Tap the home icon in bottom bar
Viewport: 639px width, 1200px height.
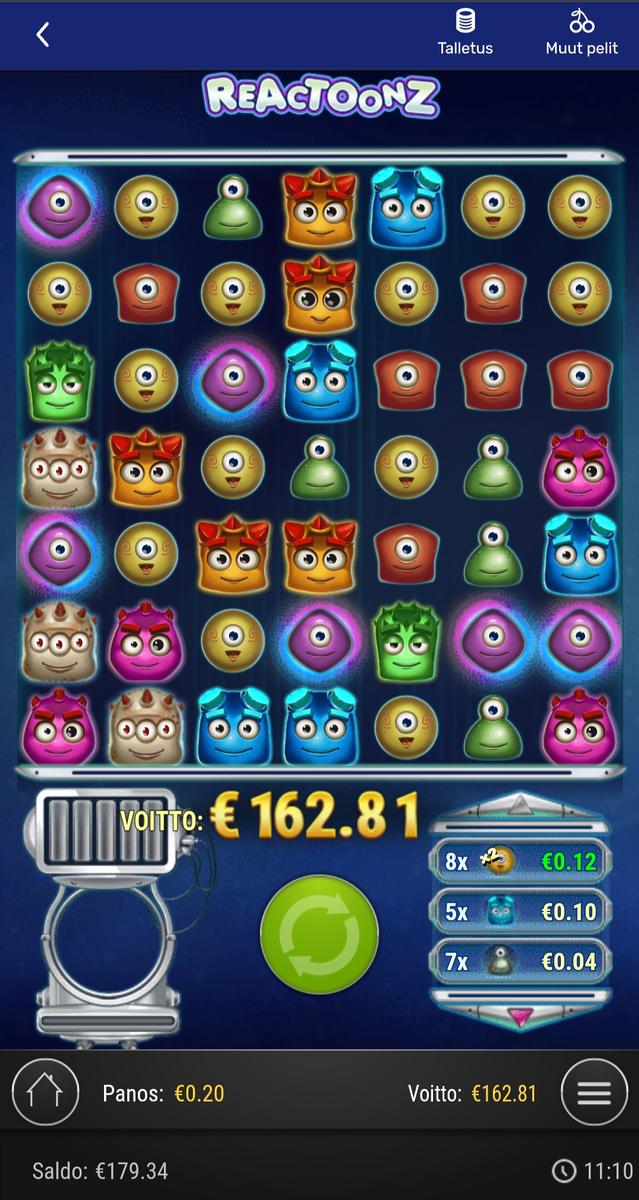44,1092
